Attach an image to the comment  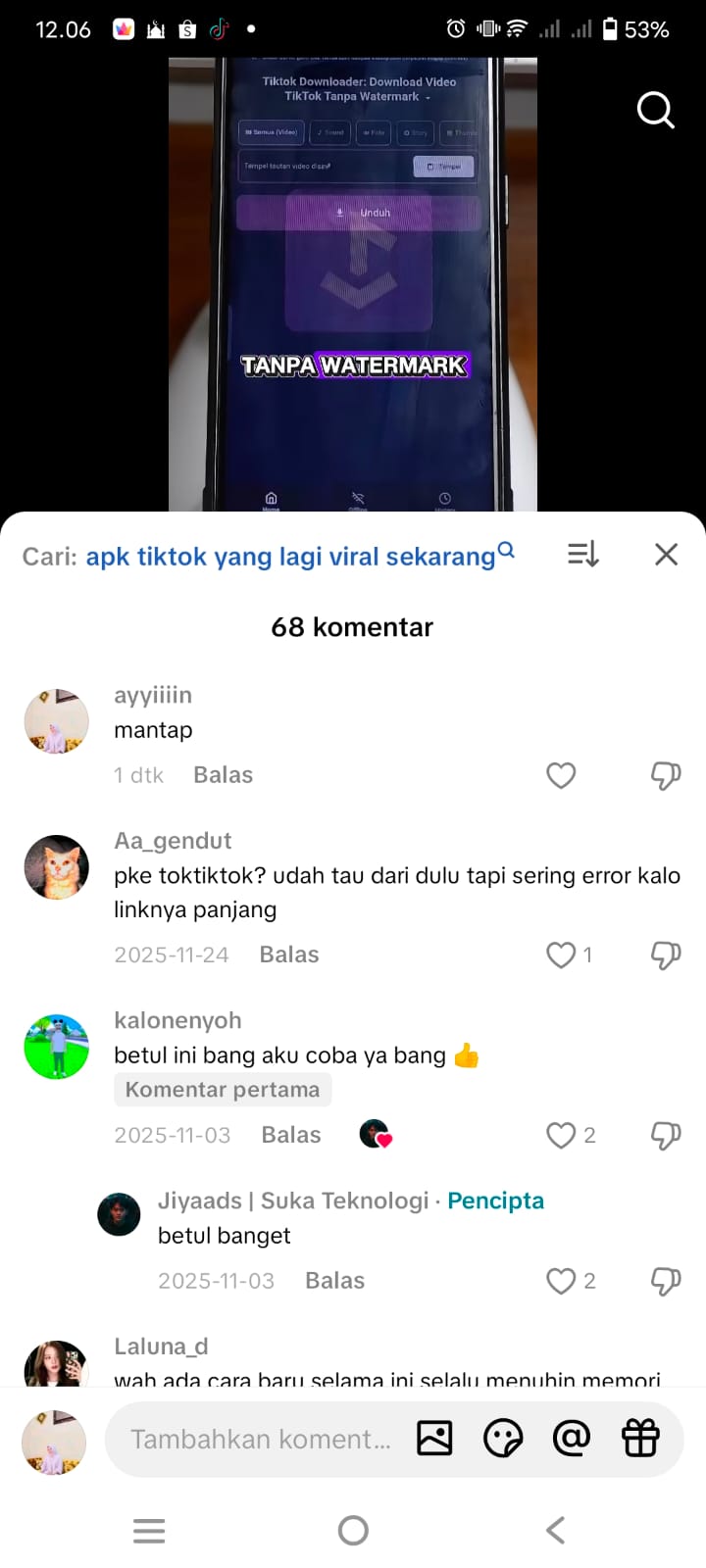[x=434, y=1439]
